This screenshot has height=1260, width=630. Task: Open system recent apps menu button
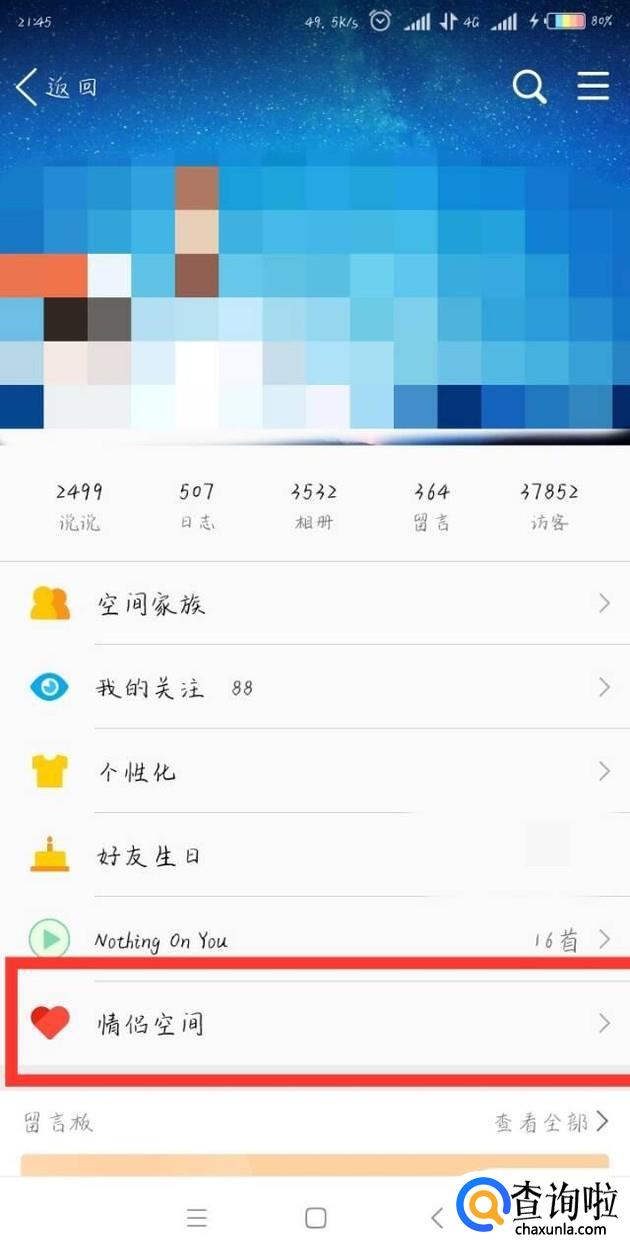[x=197, y=1217]
